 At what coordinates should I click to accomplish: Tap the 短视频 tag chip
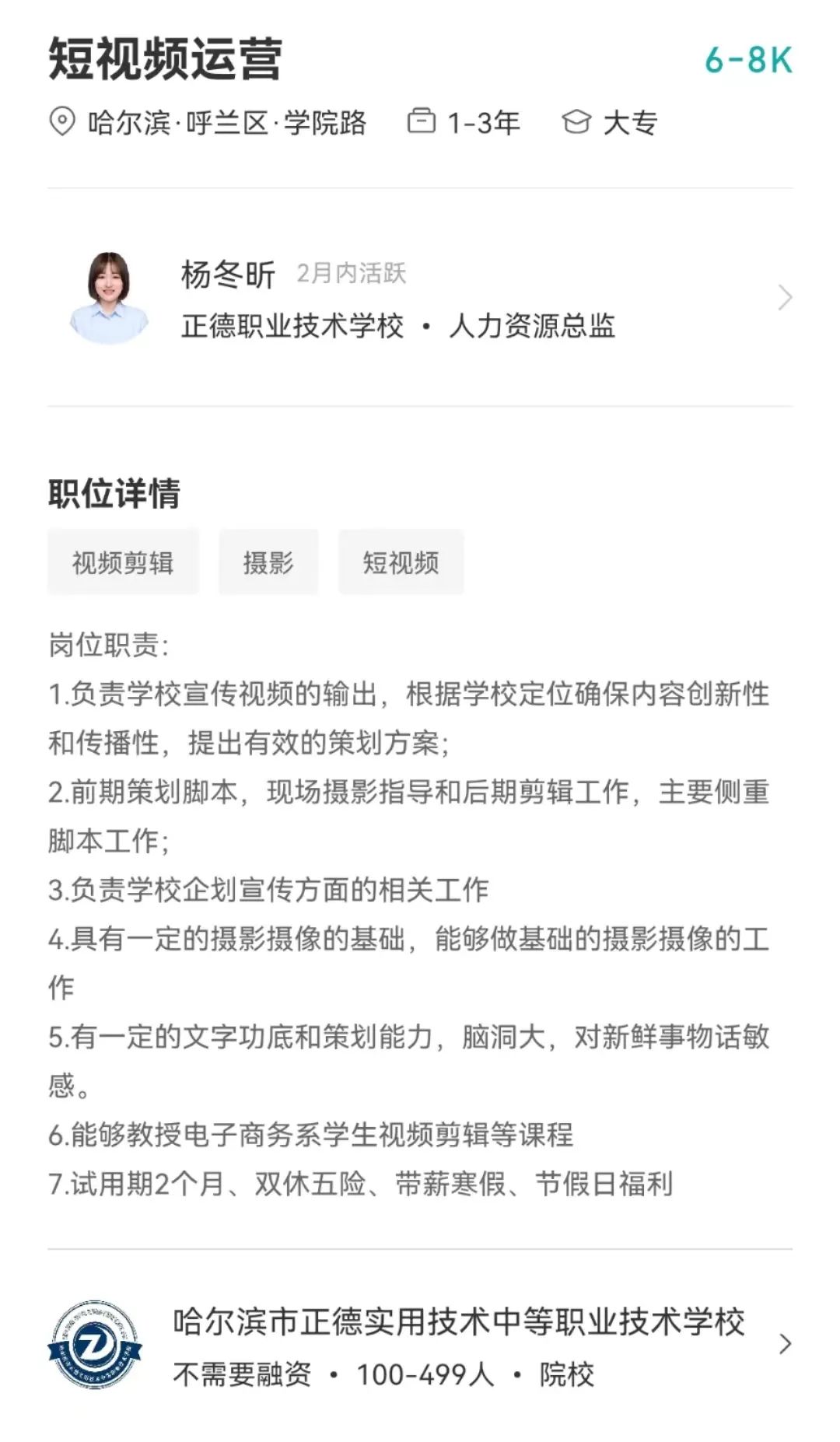pyautogui.click(x=401, y=562)
